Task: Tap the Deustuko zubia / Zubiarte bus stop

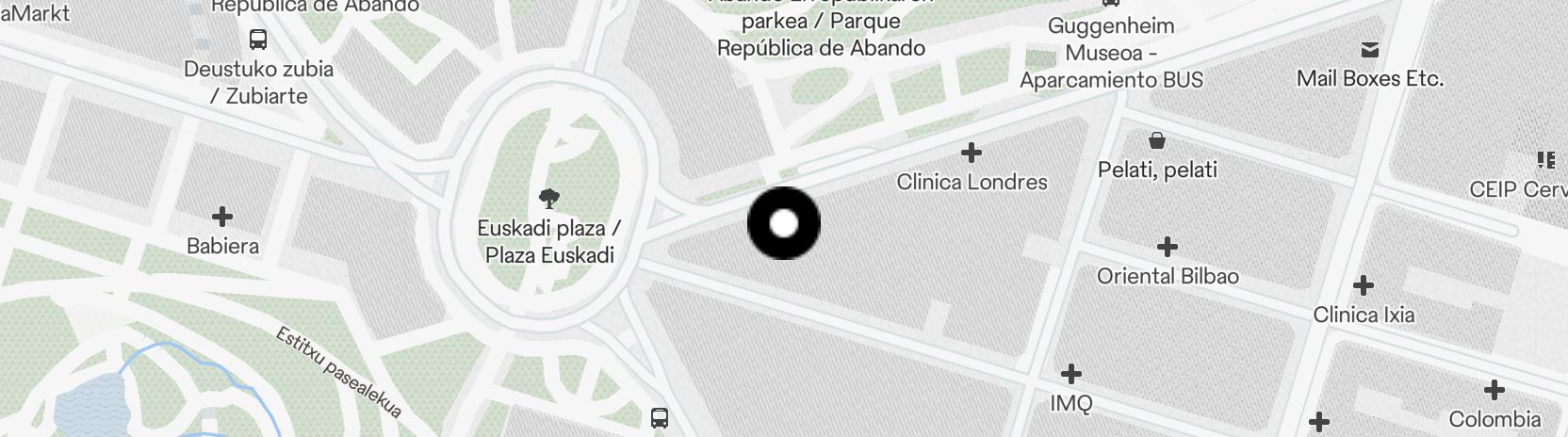Action: 258,40
